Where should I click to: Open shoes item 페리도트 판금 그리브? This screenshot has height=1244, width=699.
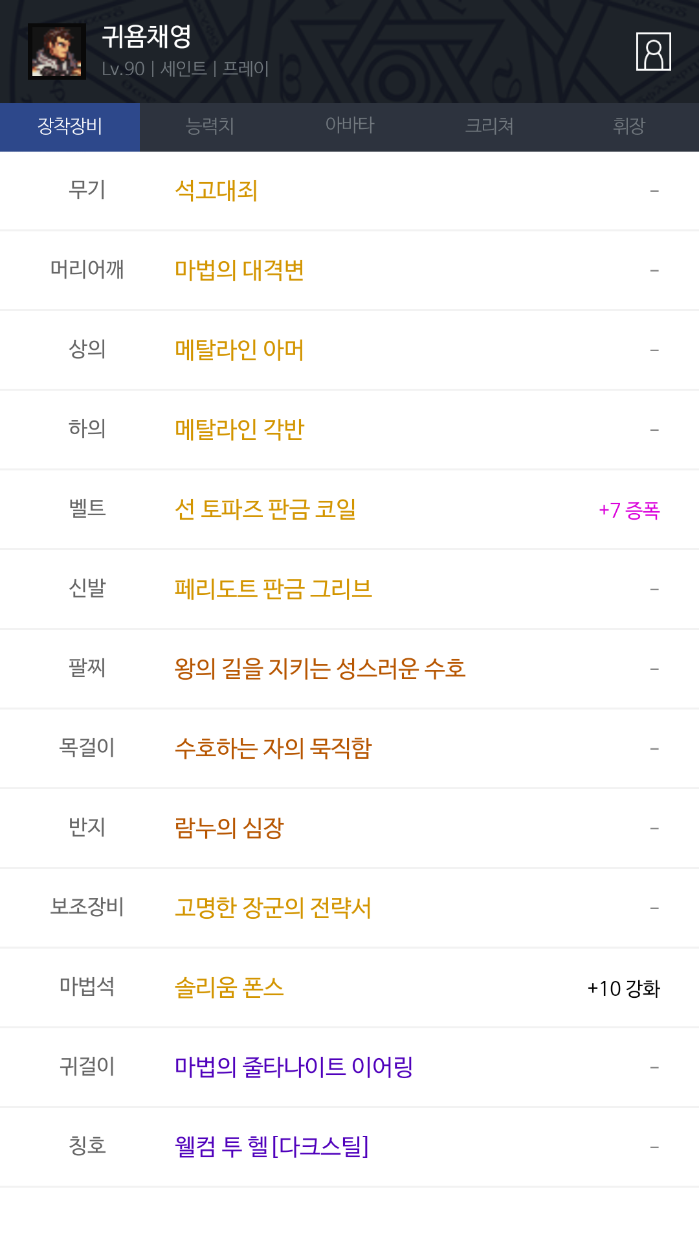273,589
